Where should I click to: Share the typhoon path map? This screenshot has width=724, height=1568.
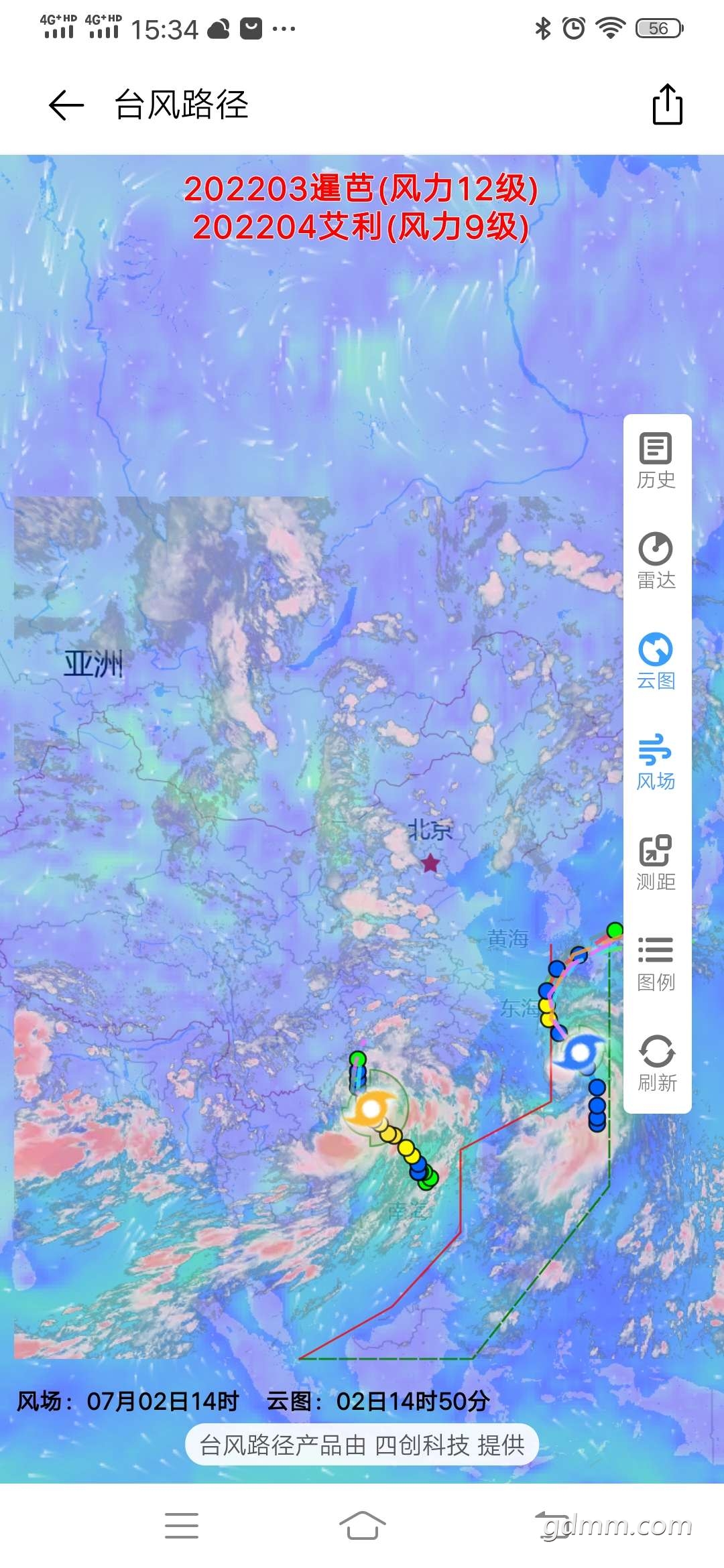pyautogui.click(x=667, y=105)
